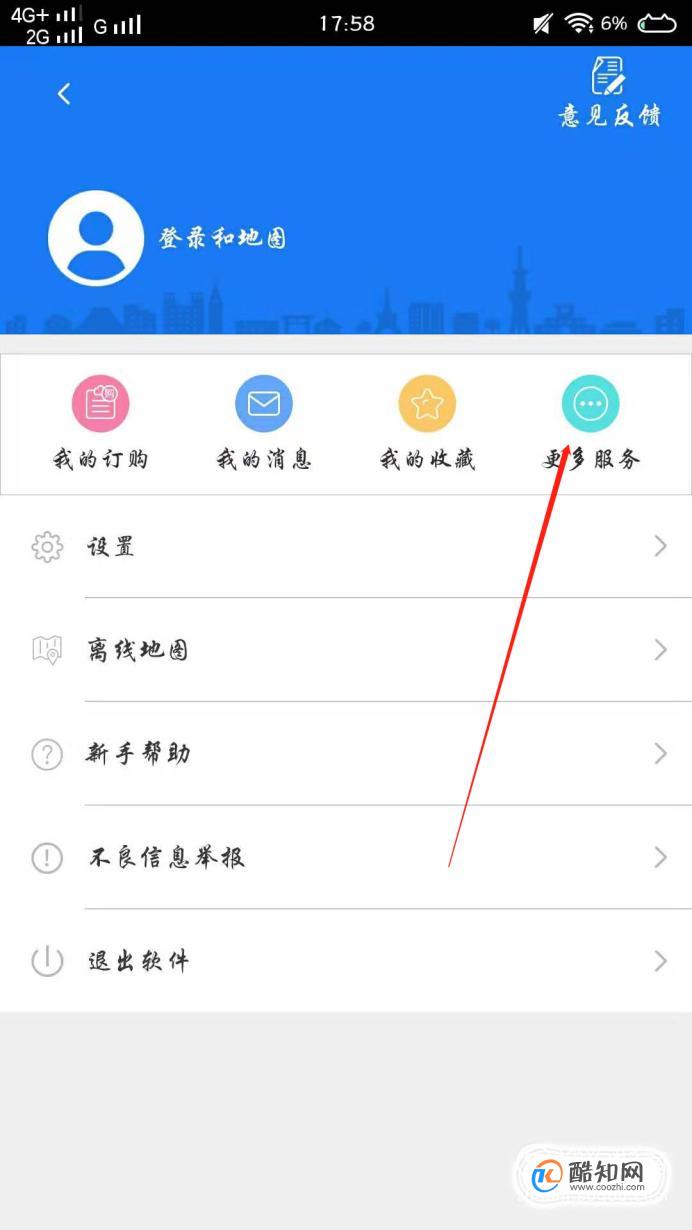The width and height of the screenshot is (692, 1230).
Task: Open 不良信息举报 report row
Action: tap(346, 857)
